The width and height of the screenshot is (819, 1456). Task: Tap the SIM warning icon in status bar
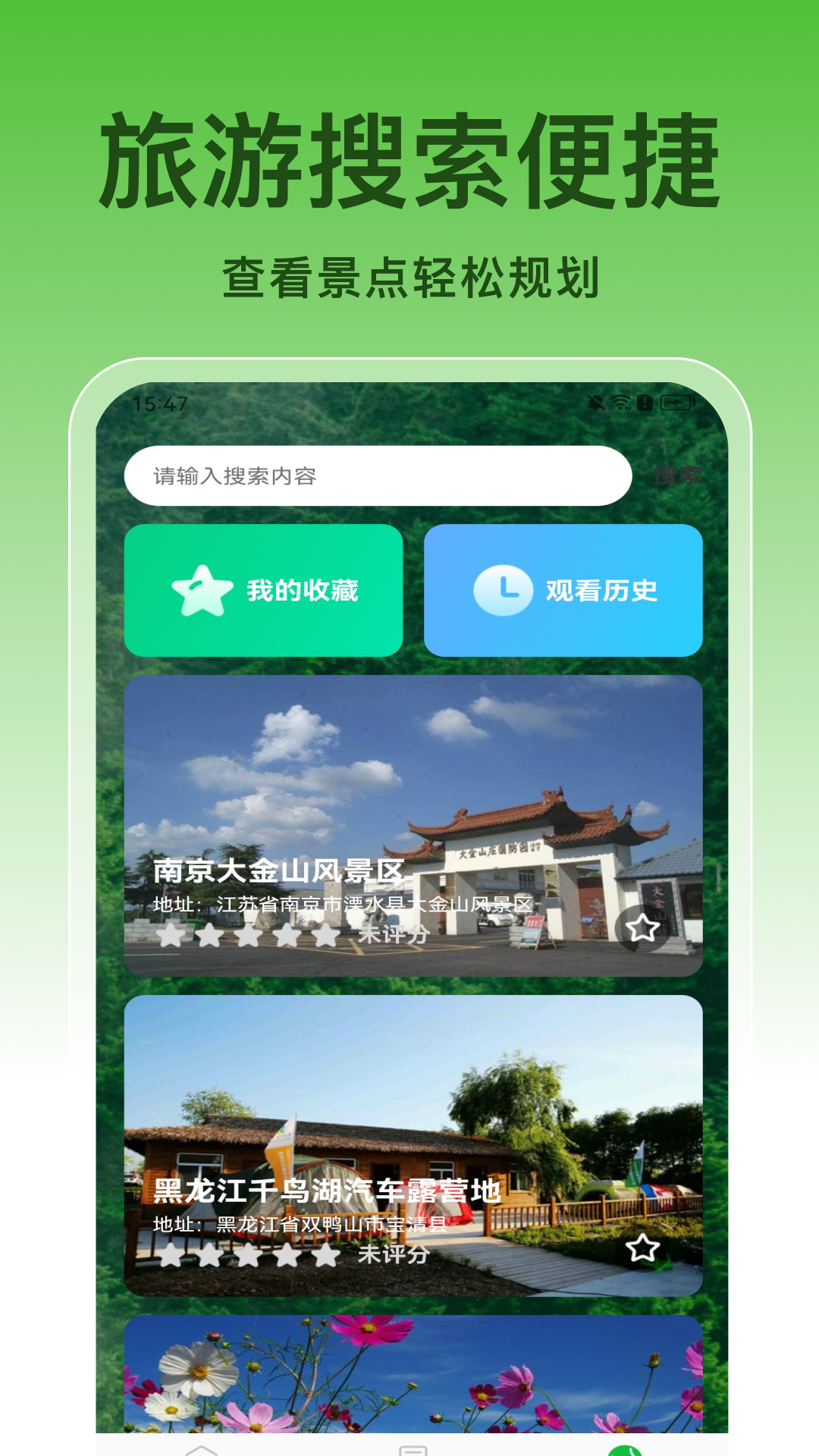point(645,403)
